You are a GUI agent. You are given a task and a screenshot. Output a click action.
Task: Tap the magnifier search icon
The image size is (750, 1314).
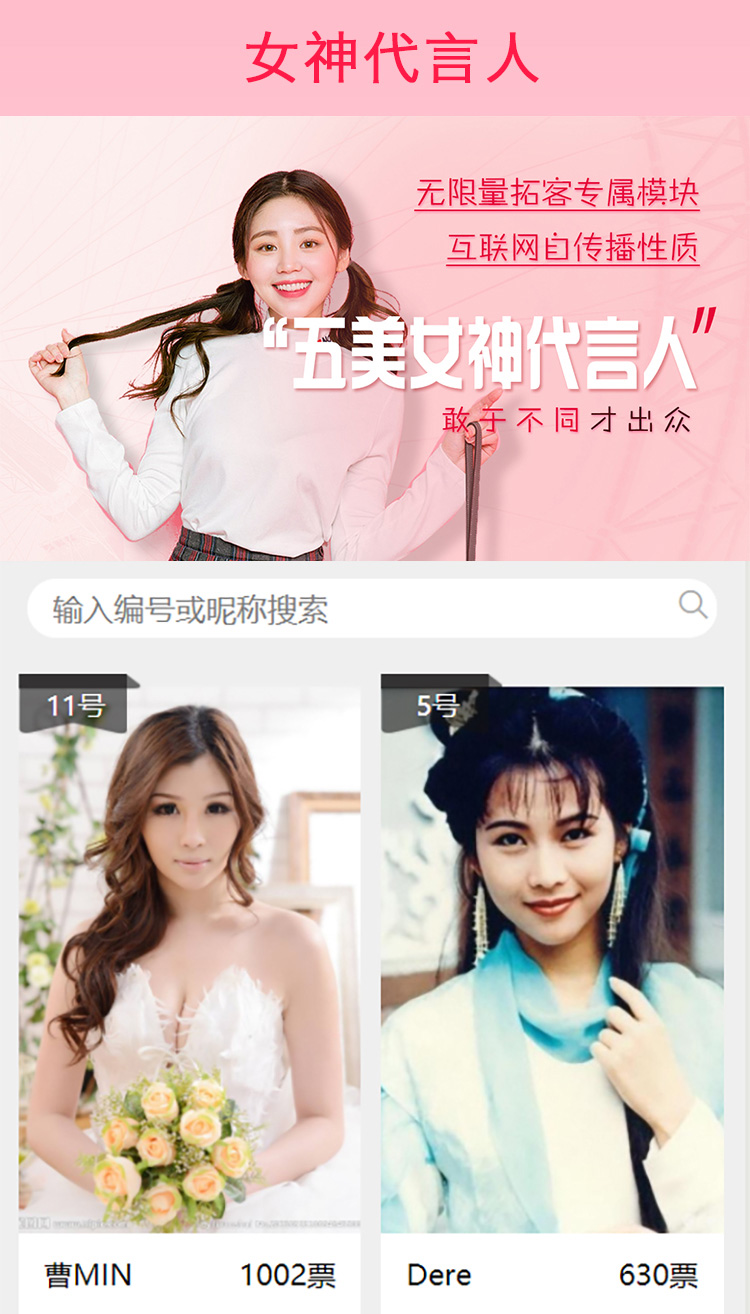693,605
